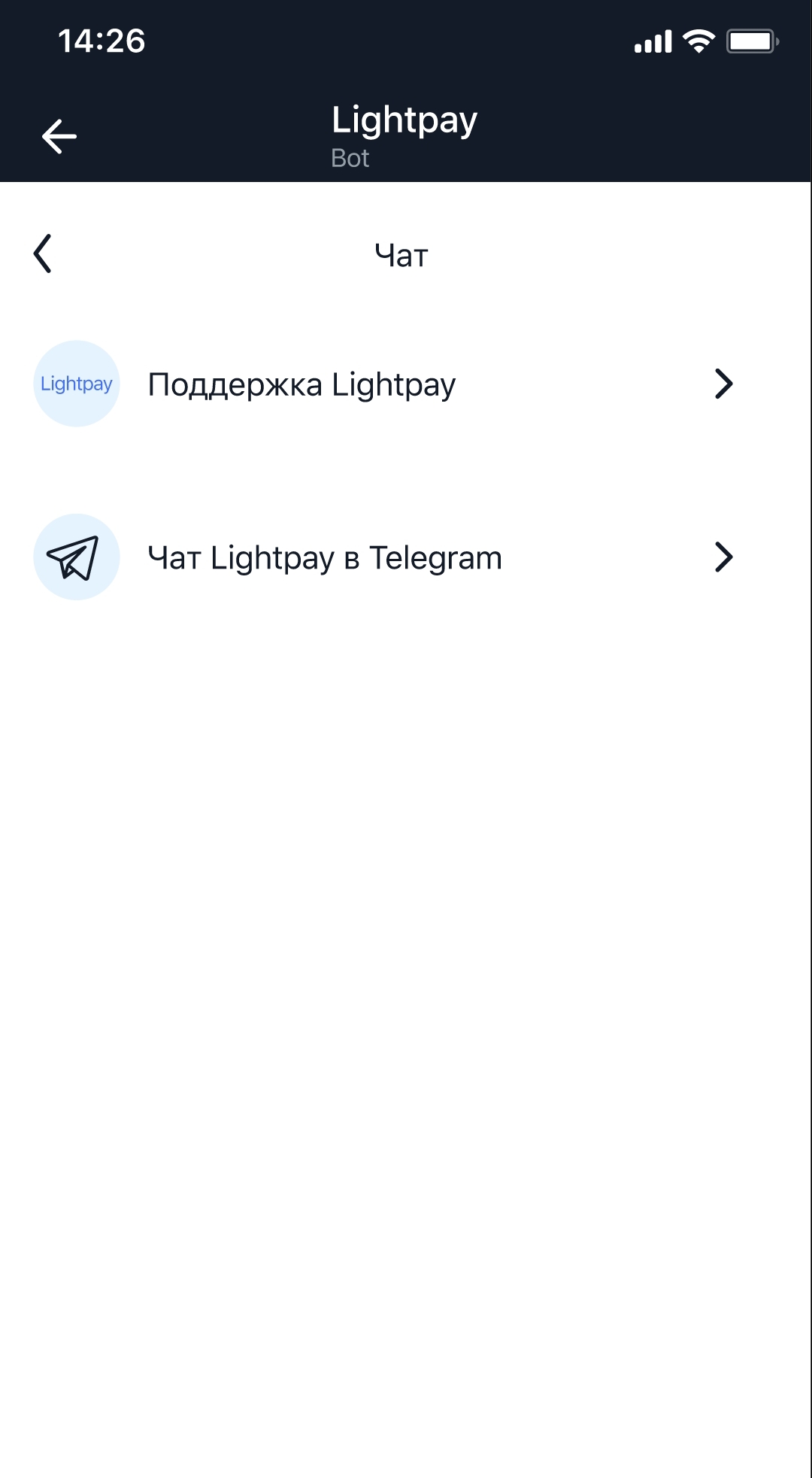
Task: Tap the back arrow in the Lightpay header
Action: click(59, 136)
